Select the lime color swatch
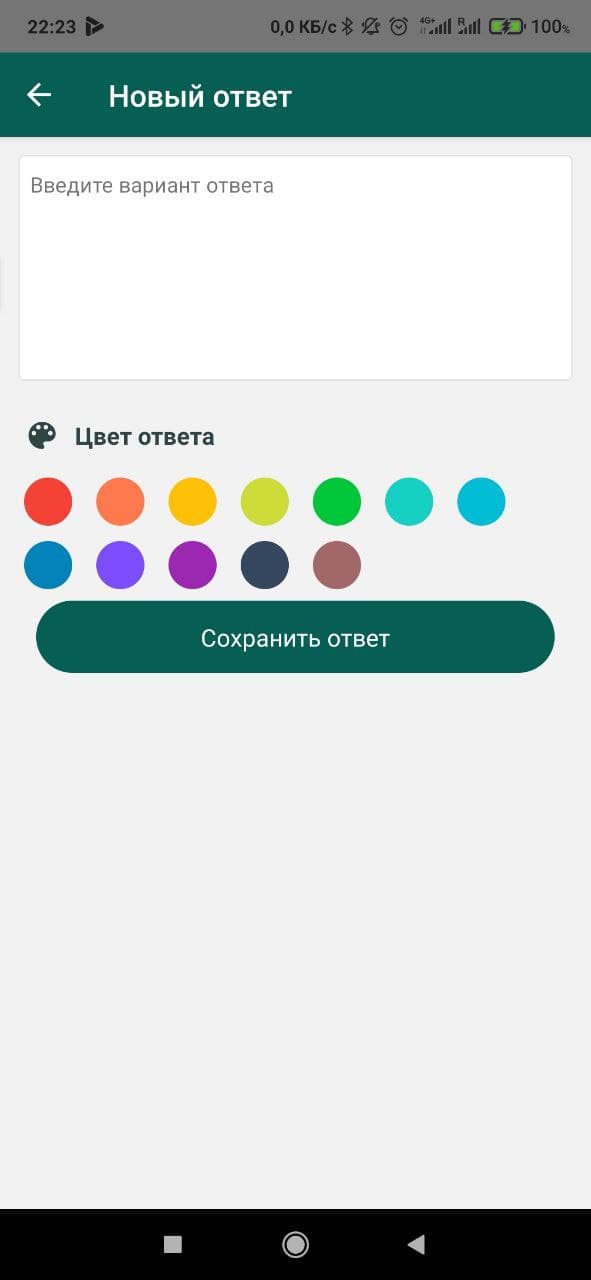591x1280 pixels. coord(265,501)
